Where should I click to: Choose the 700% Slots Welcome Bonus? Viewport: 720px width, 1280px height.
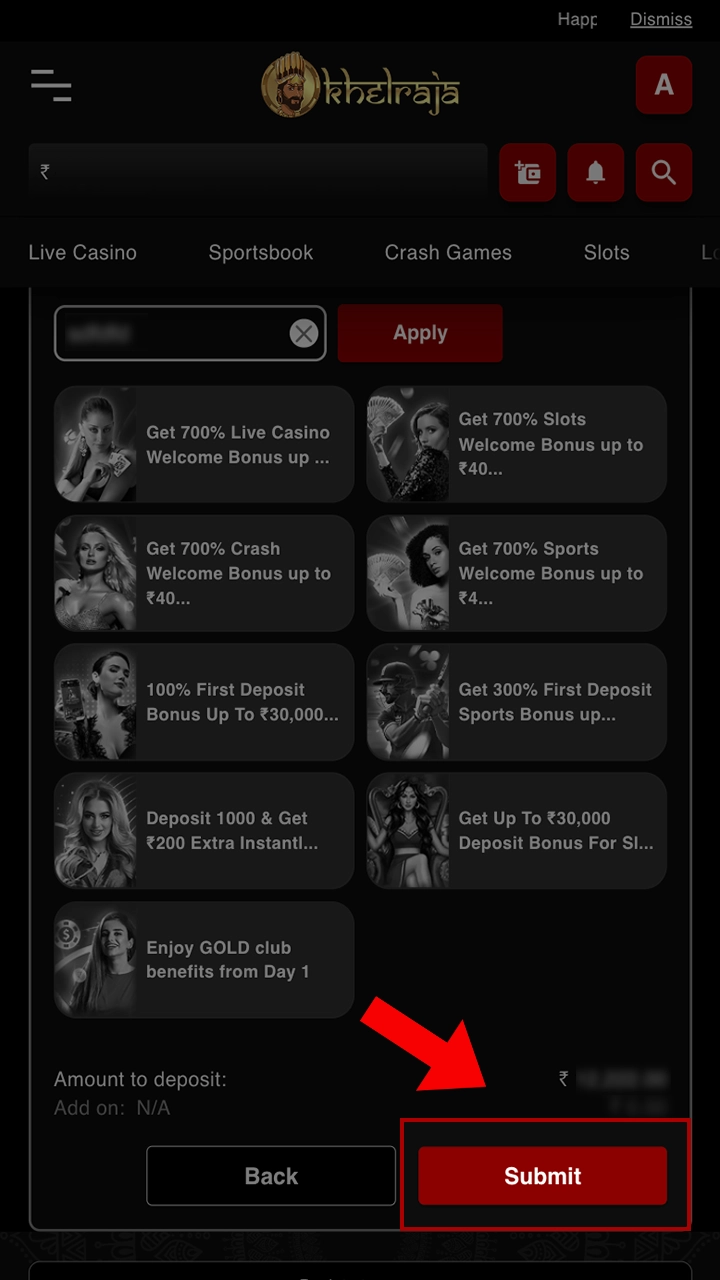(516, 445)
